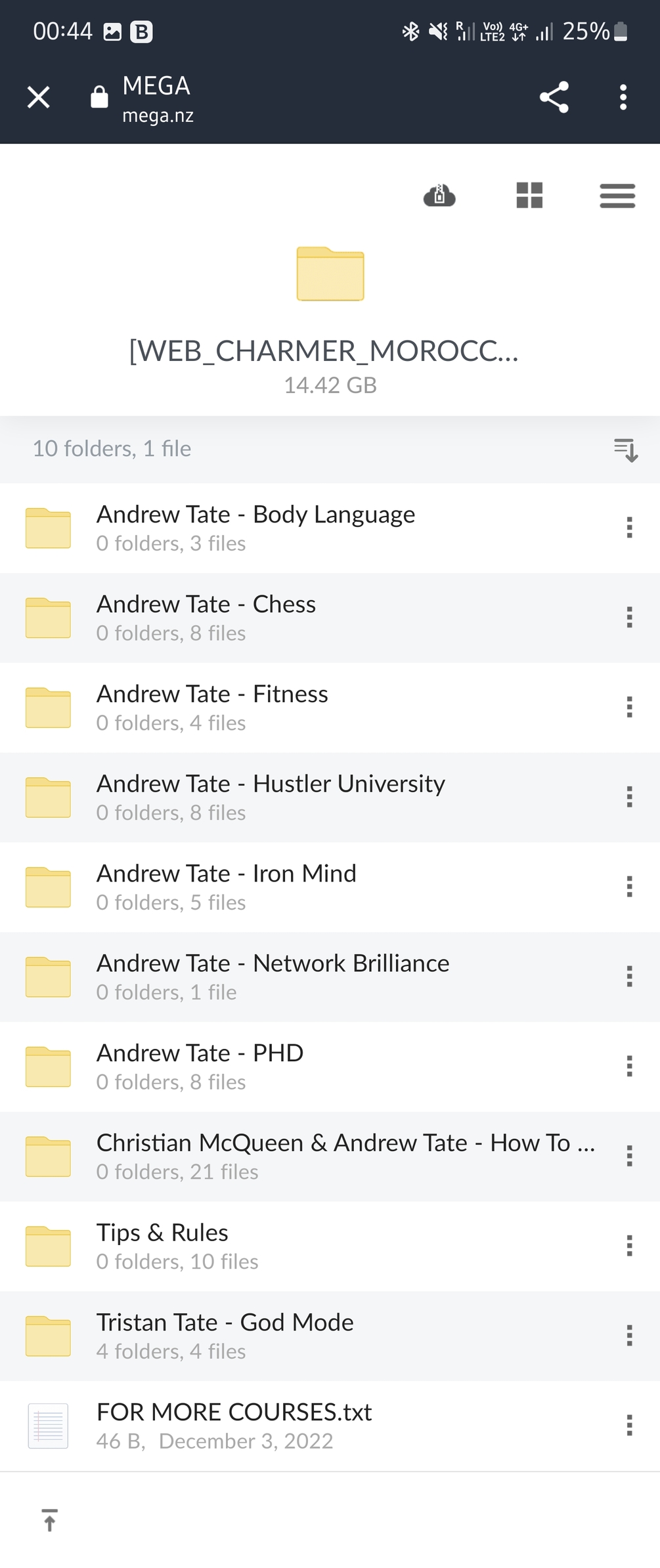Open options for Tristan Tate - God Mode
660x1568 pixels.
coord(629,1336)
